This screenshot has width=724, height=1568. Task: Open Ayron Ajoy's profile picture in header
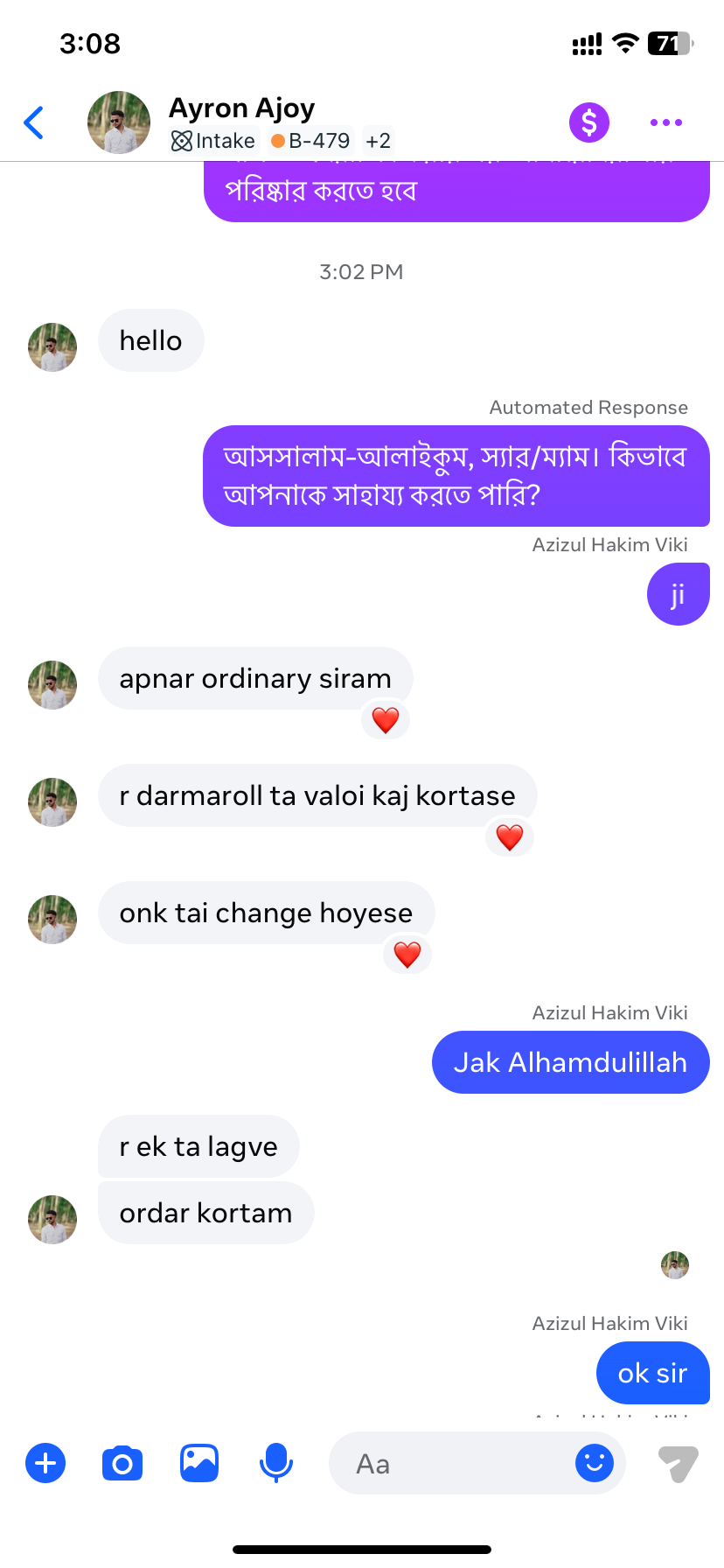119,122
